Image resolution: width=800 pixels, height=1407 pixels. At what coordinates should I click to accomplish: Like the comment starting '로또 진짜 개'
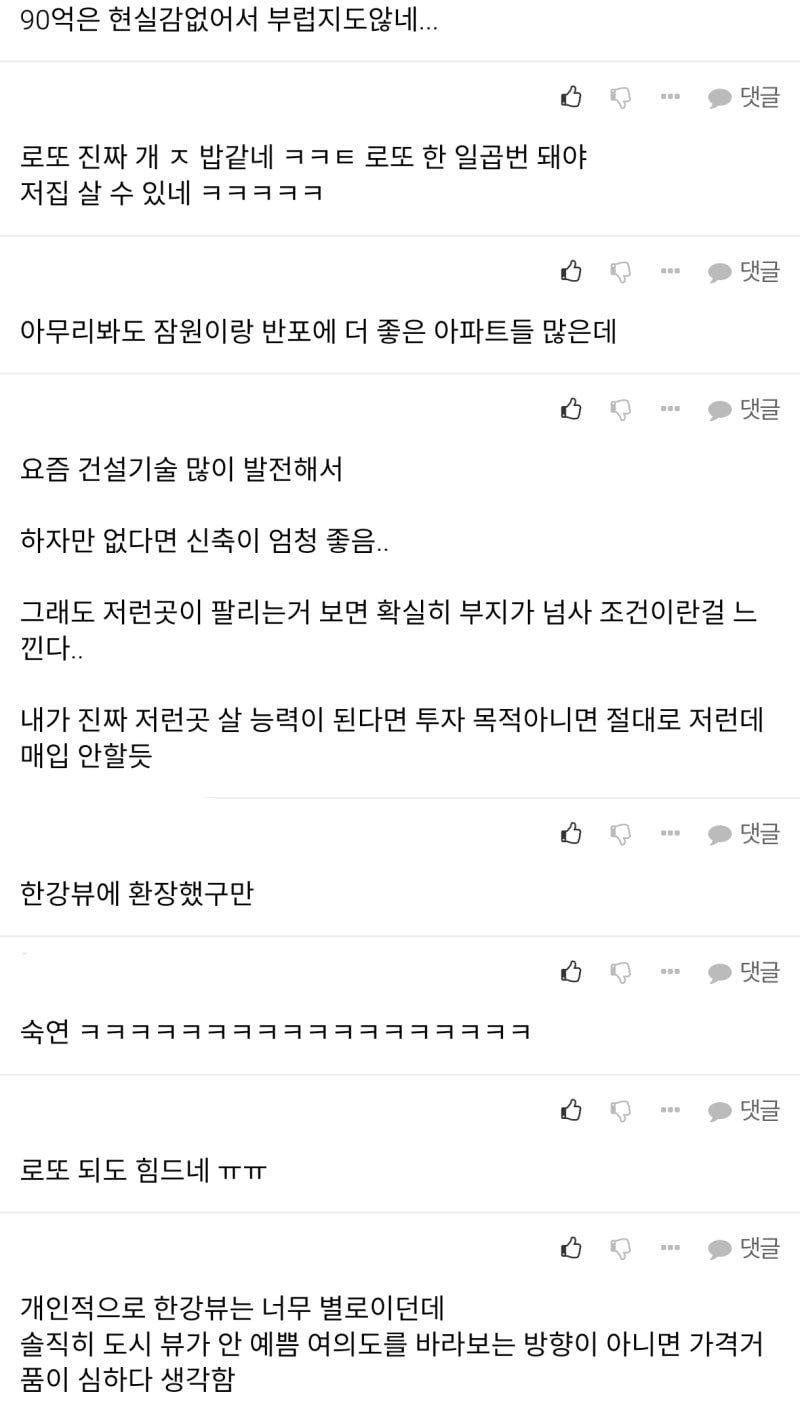point(571,97)
